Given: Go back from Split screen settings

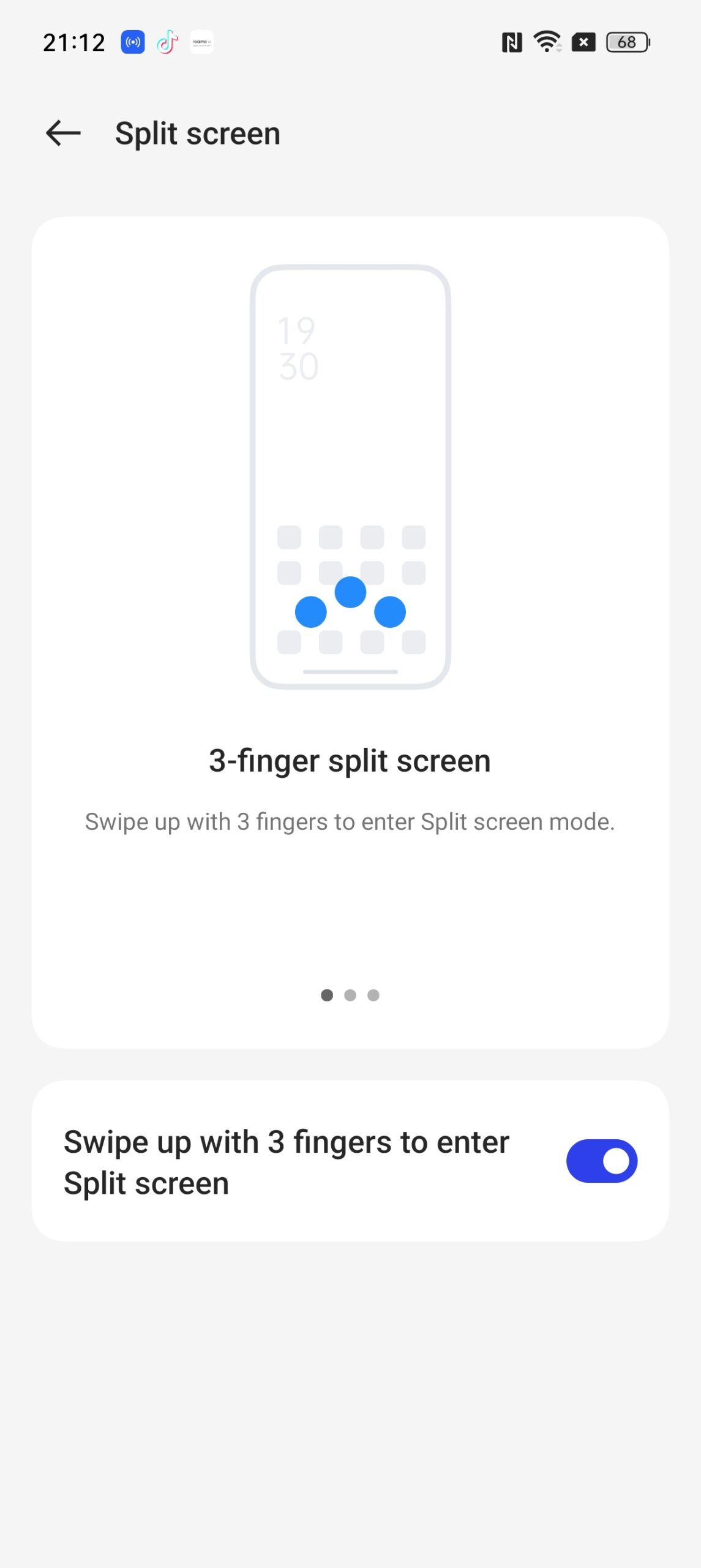Looking at the screenshot, I should pos(63,133).
